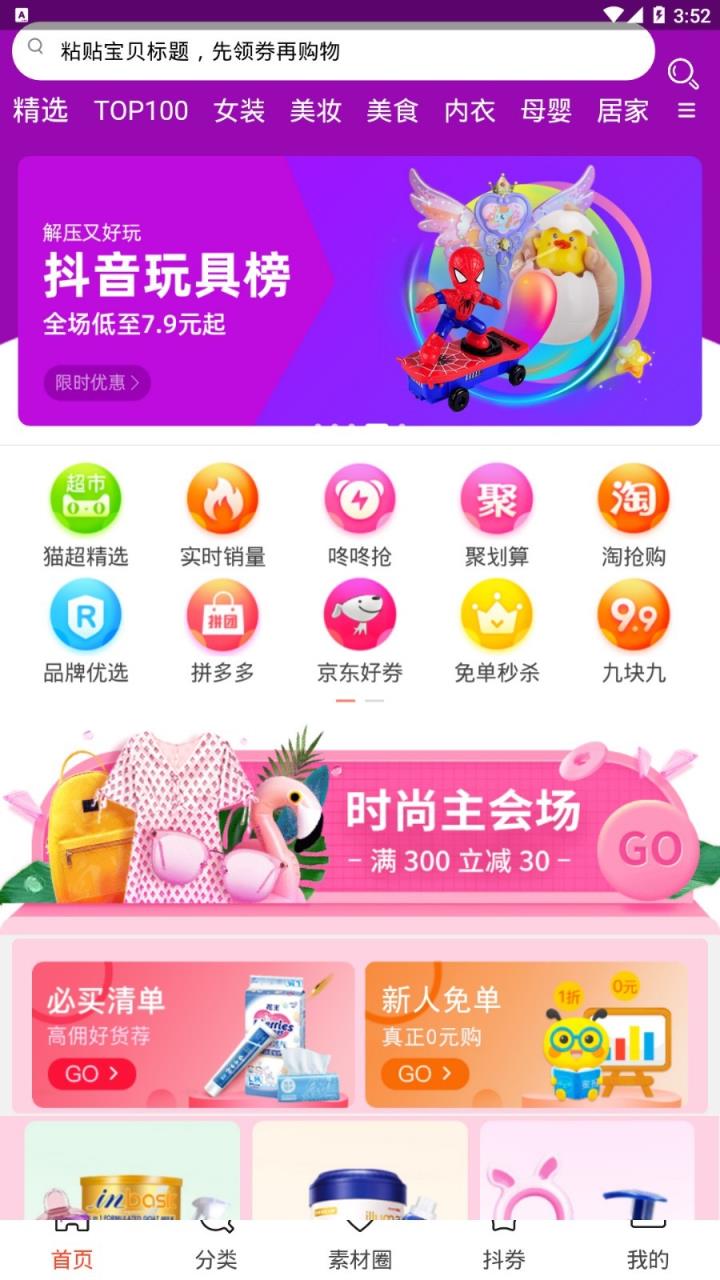The width and height of the screenshot is (720, 1280).
Task: Open the 必买清单 card
Action: [x=193, y=1035]
